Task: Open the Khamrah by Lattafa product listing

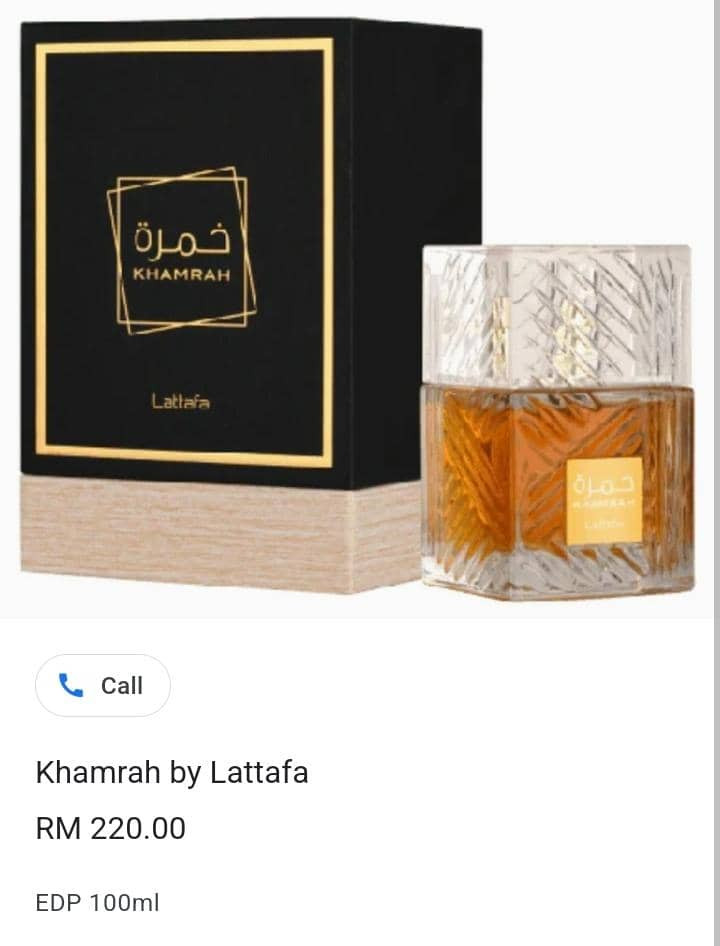Action: 172,772
